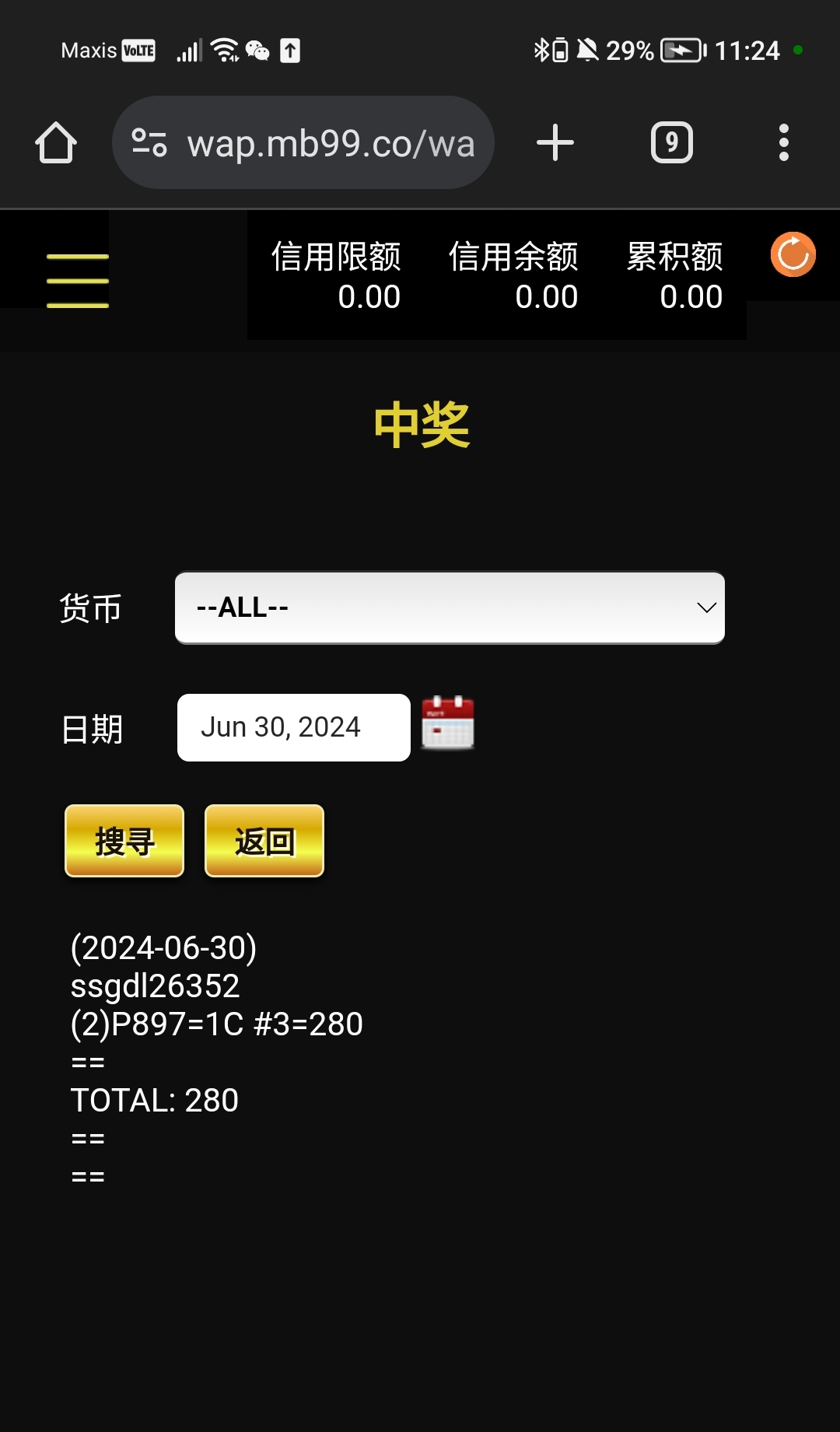
Task: Open the calendar date picker icon
Action: [447, 723]
